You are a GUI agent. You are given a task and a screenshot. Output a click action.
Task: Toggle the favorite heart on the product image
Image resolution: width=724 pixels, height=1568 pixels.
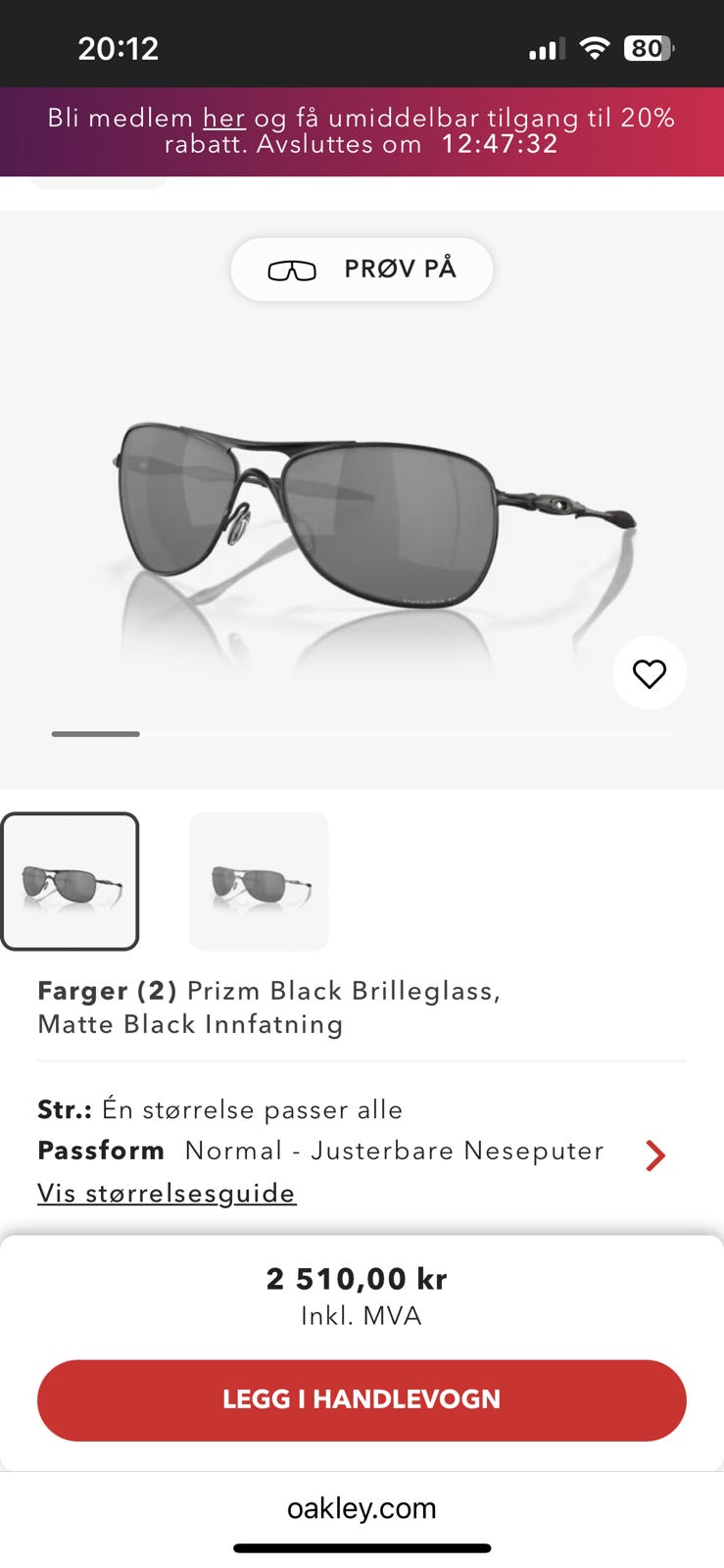pos(649,672)
